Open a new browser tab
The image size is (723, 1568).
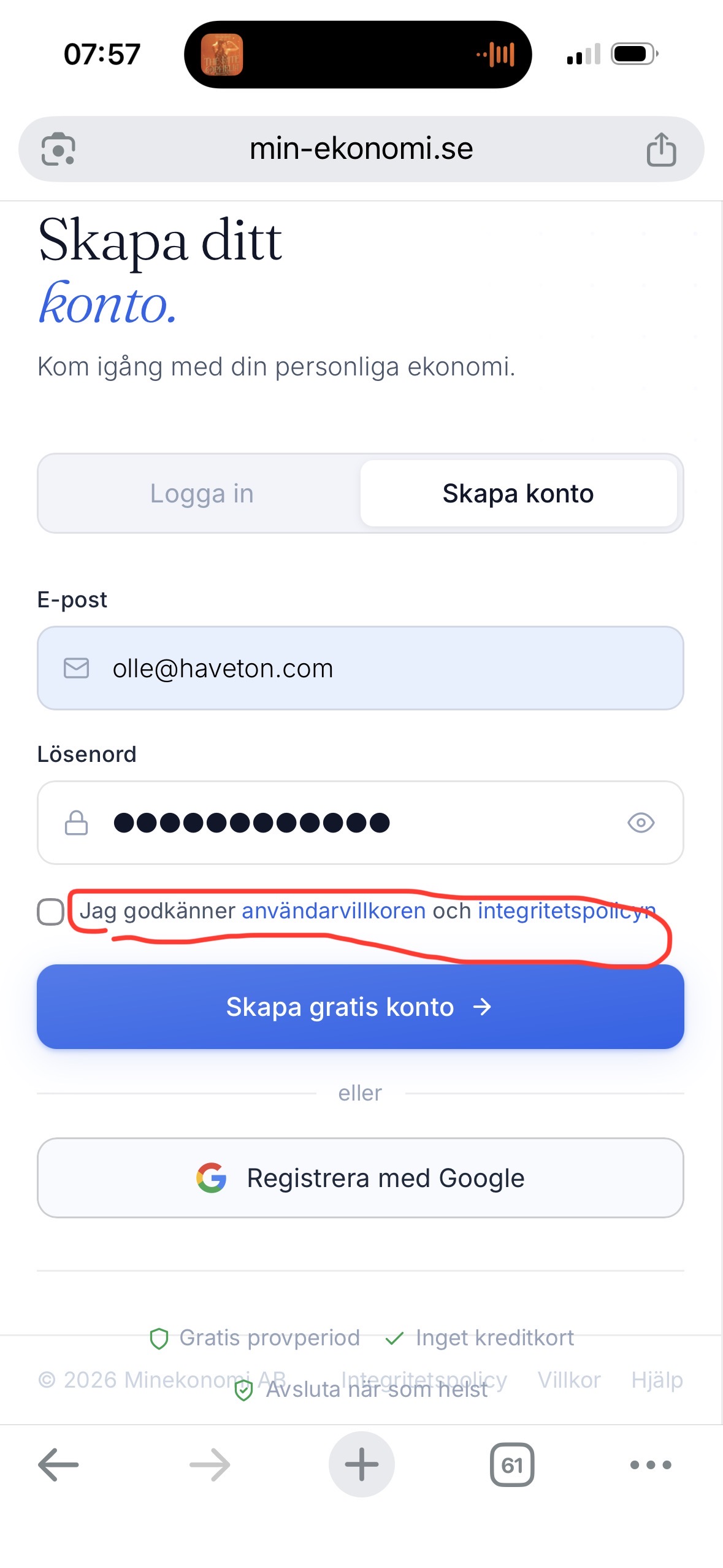coord(361,1465)
